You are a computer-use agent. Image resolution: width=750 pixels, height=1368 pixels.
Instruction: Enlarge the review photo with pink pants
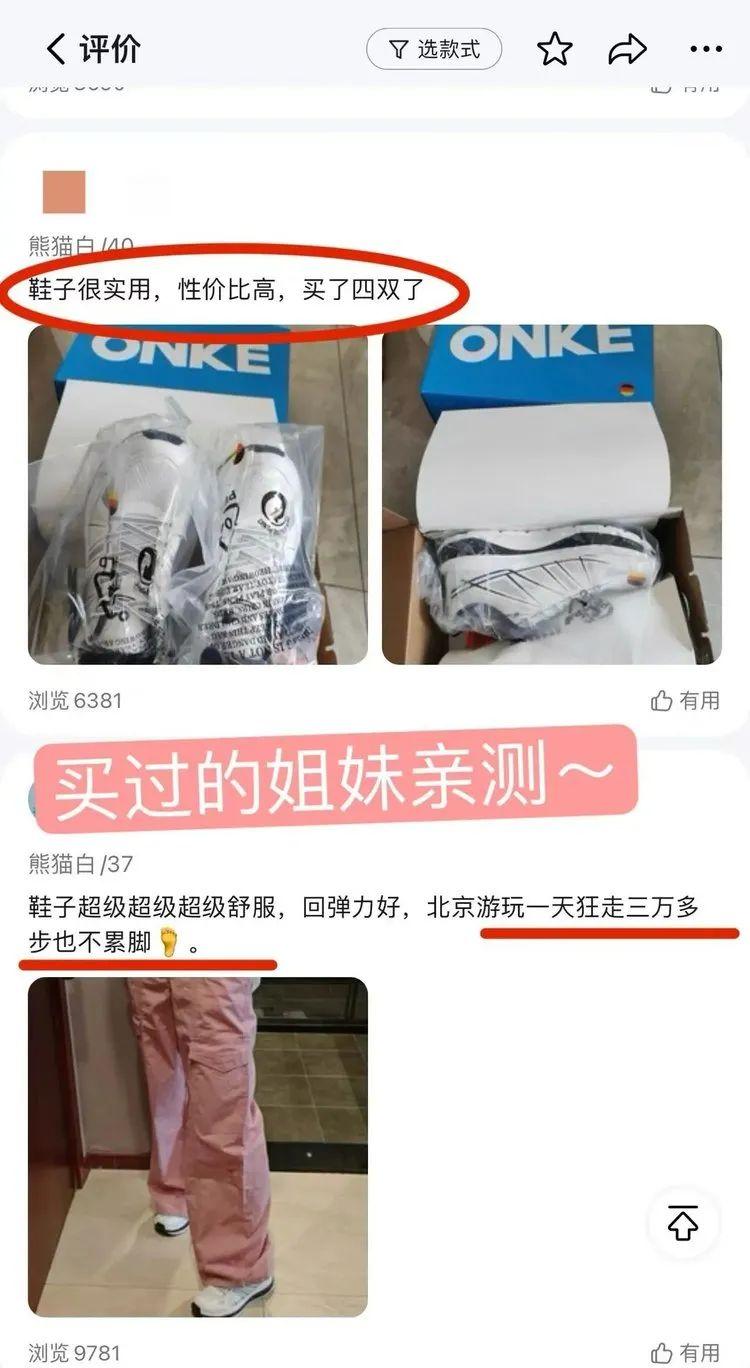pyautogui.click(x=197, y=1146)
